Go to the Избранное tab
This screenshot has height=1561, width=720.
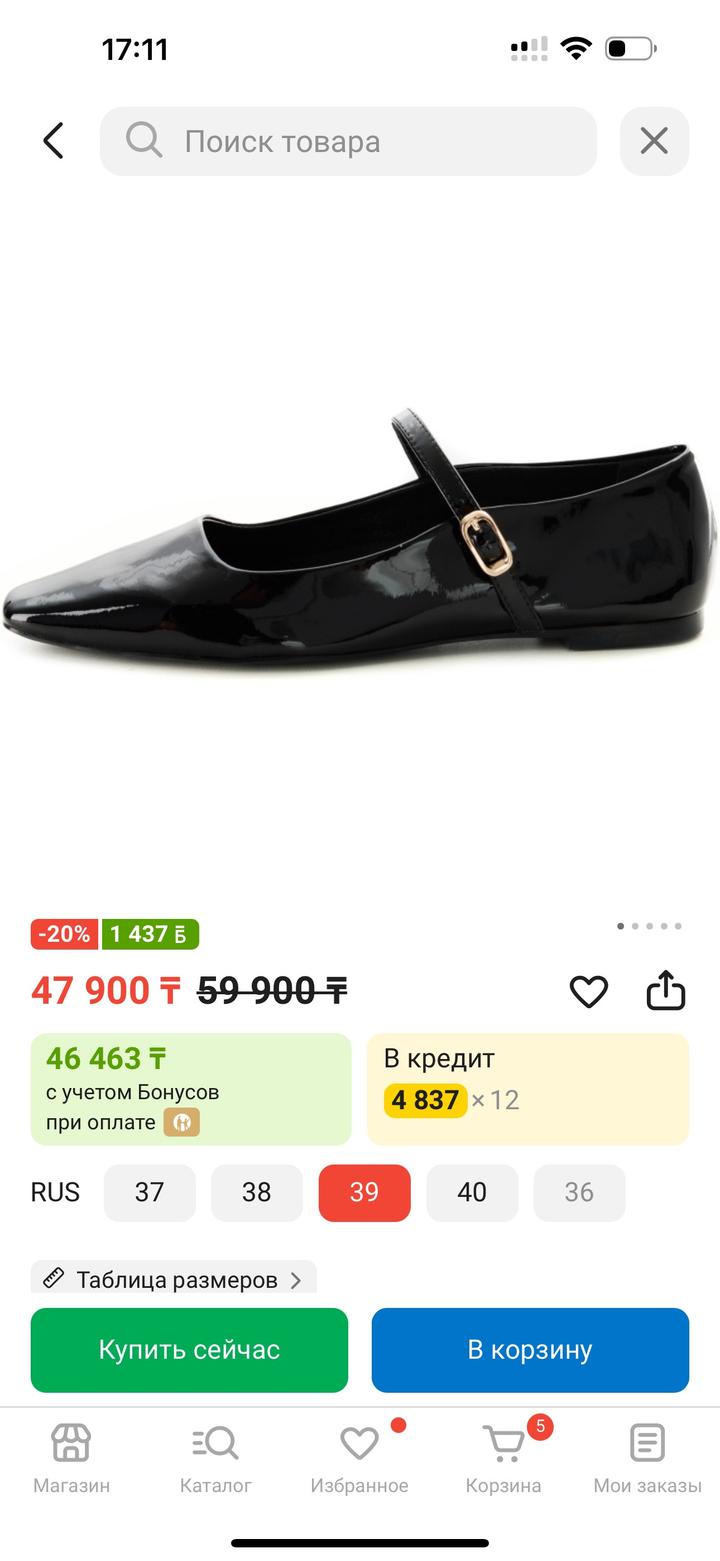pyautogui.click(x=359, y=1458)
